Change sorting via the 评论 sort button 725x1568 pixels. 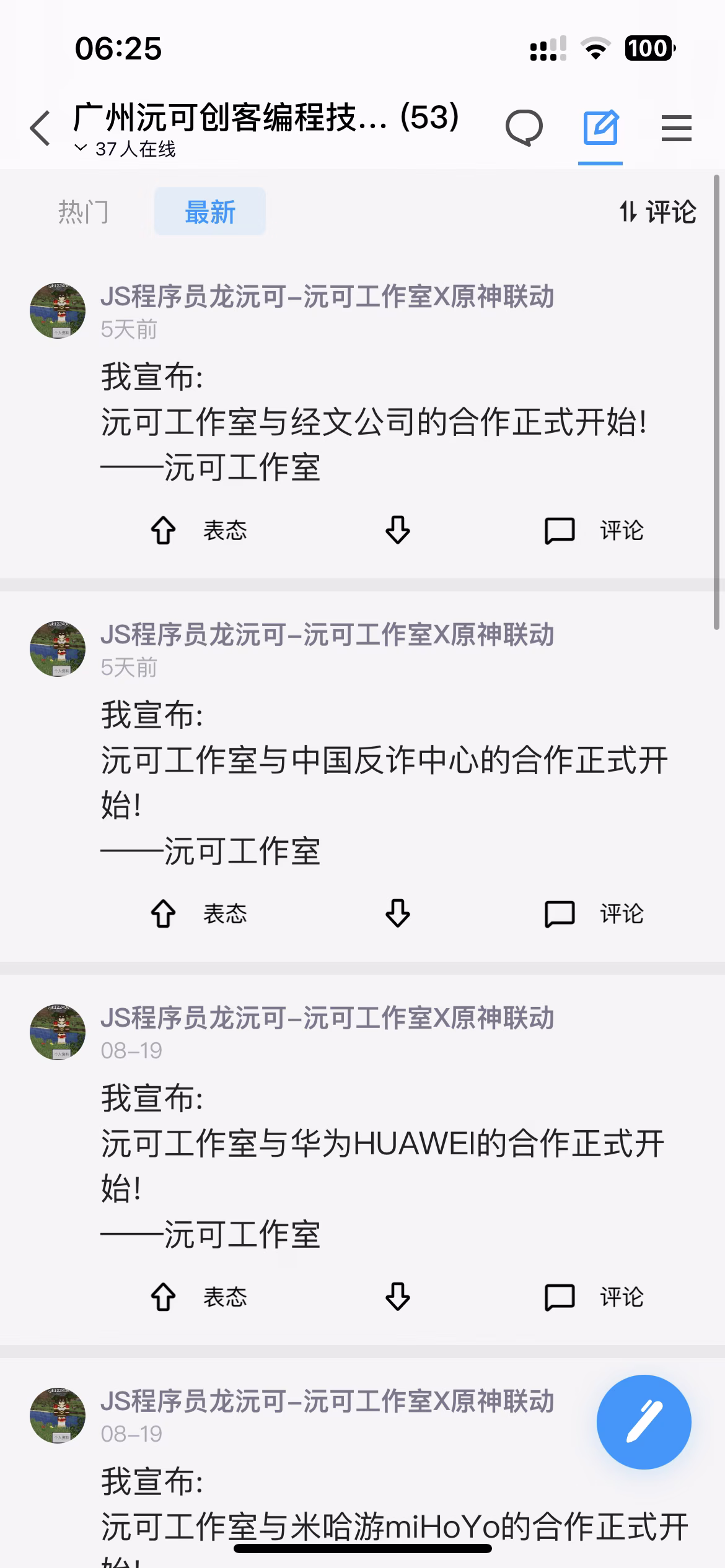[658, 212]
